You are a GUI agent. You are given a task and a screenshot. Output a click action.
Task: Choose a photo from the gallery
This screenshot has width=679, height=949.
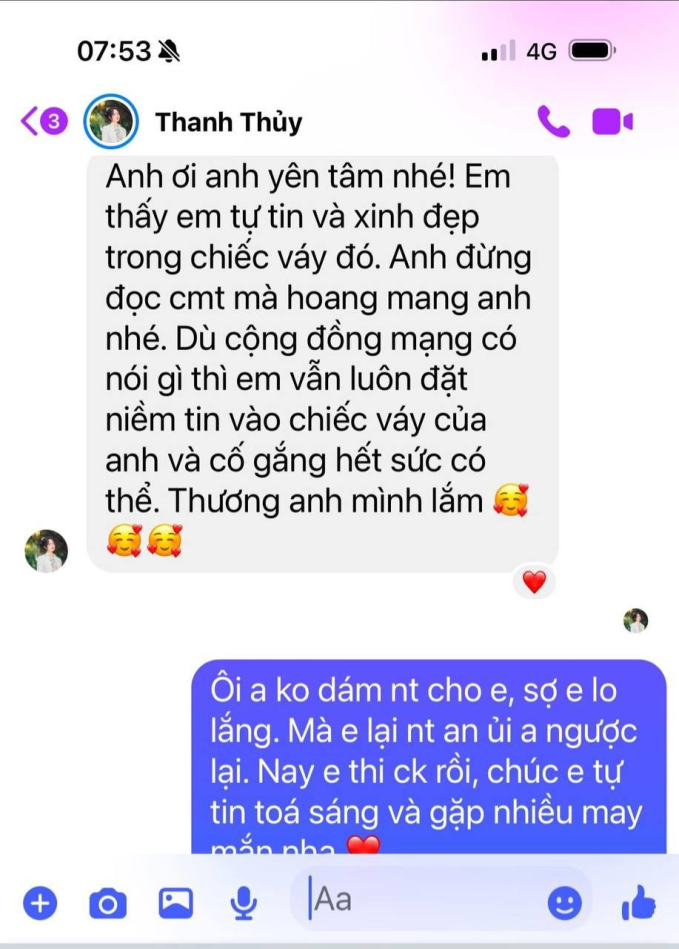(175, 904)
